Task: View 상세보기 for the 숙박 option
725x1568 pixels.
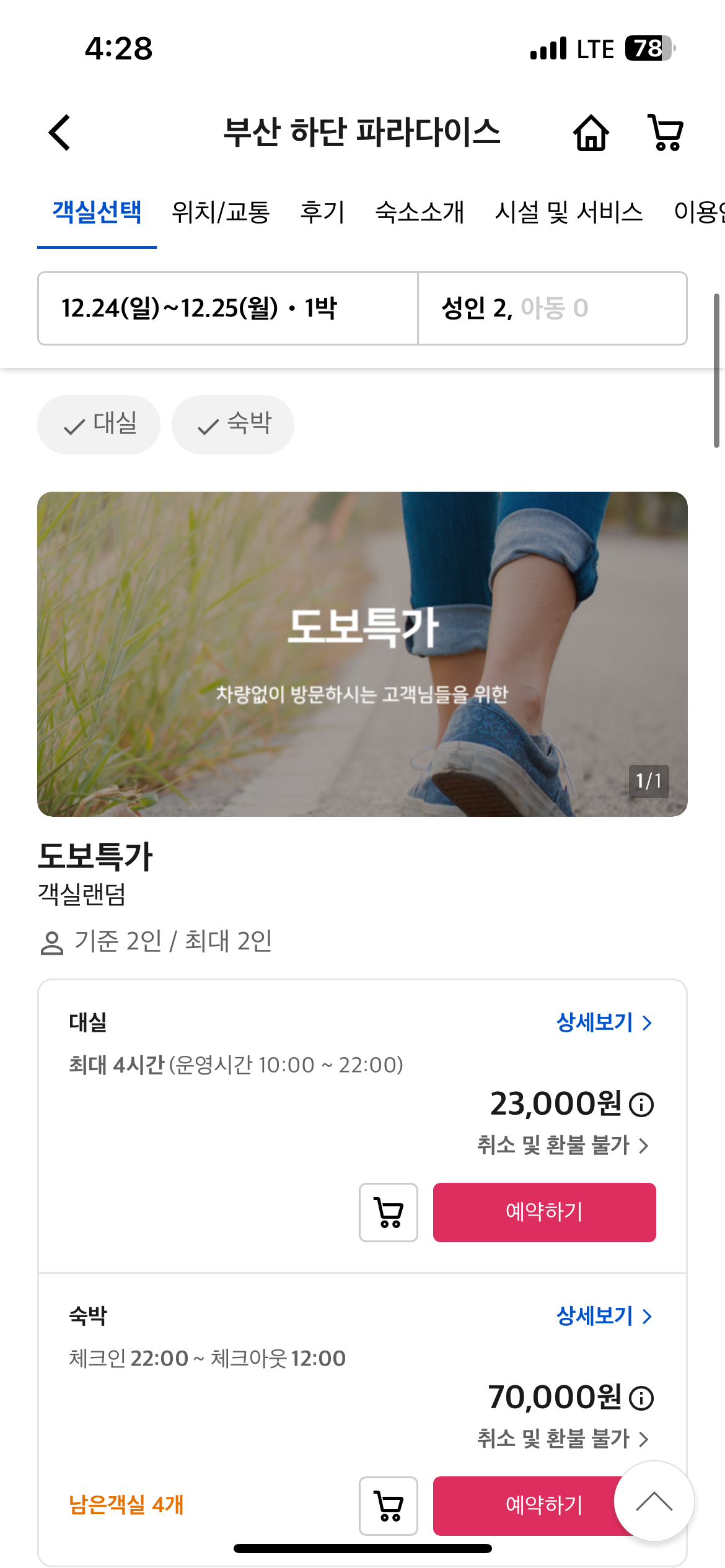Action: tap(604, 1316)
